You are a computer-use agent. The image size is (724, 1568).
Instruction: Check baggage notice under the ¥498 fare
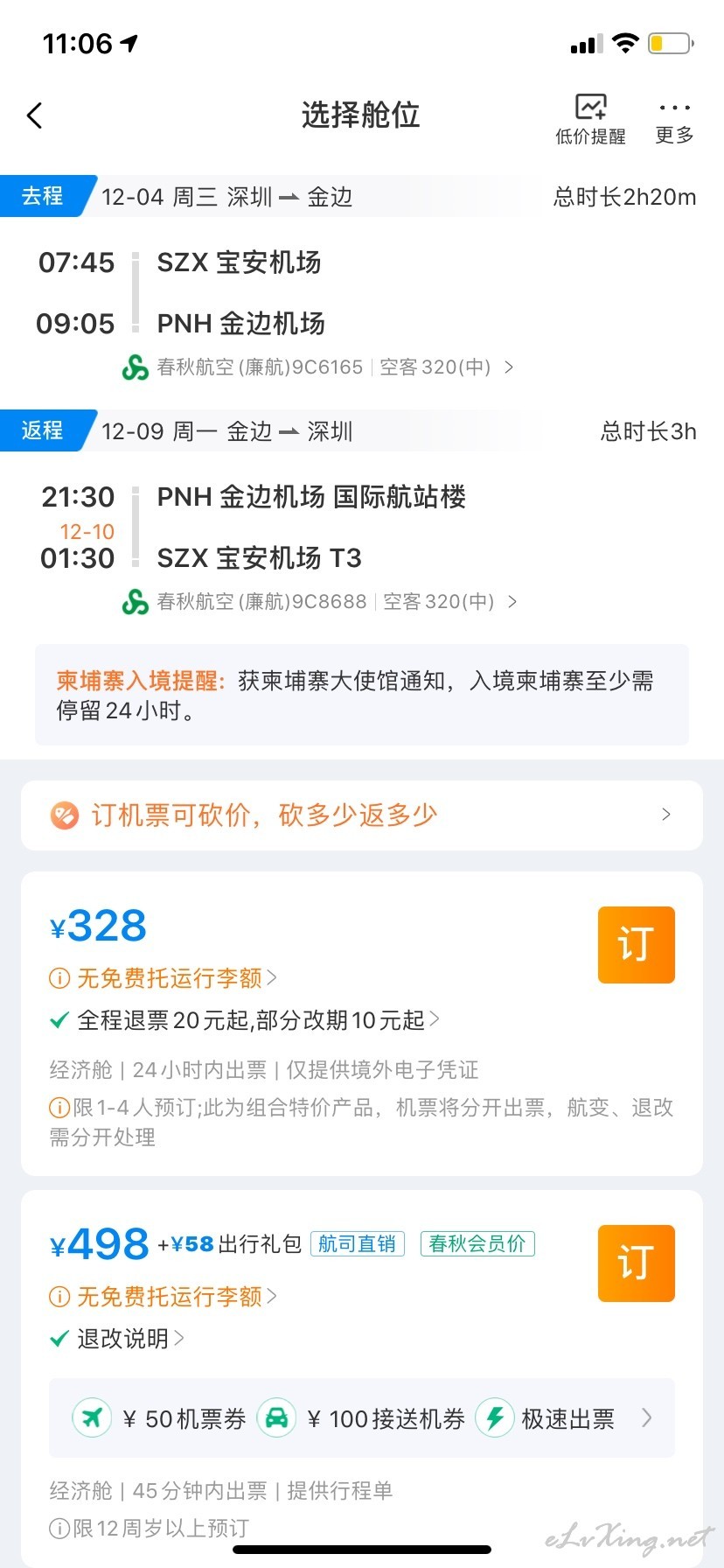click(164, 1297)
